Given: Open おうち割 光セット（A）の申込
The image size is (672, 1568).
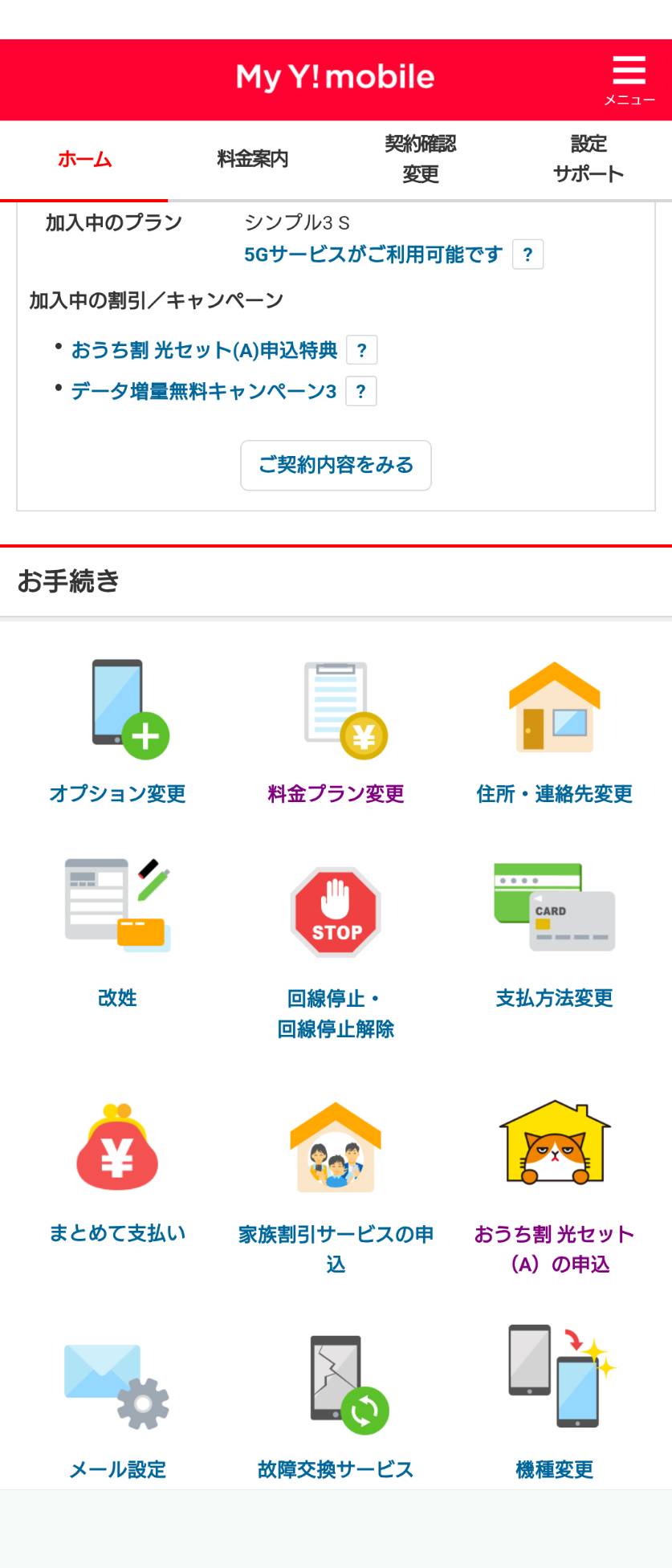Looking at the screenshot, I should [554, 1184].
